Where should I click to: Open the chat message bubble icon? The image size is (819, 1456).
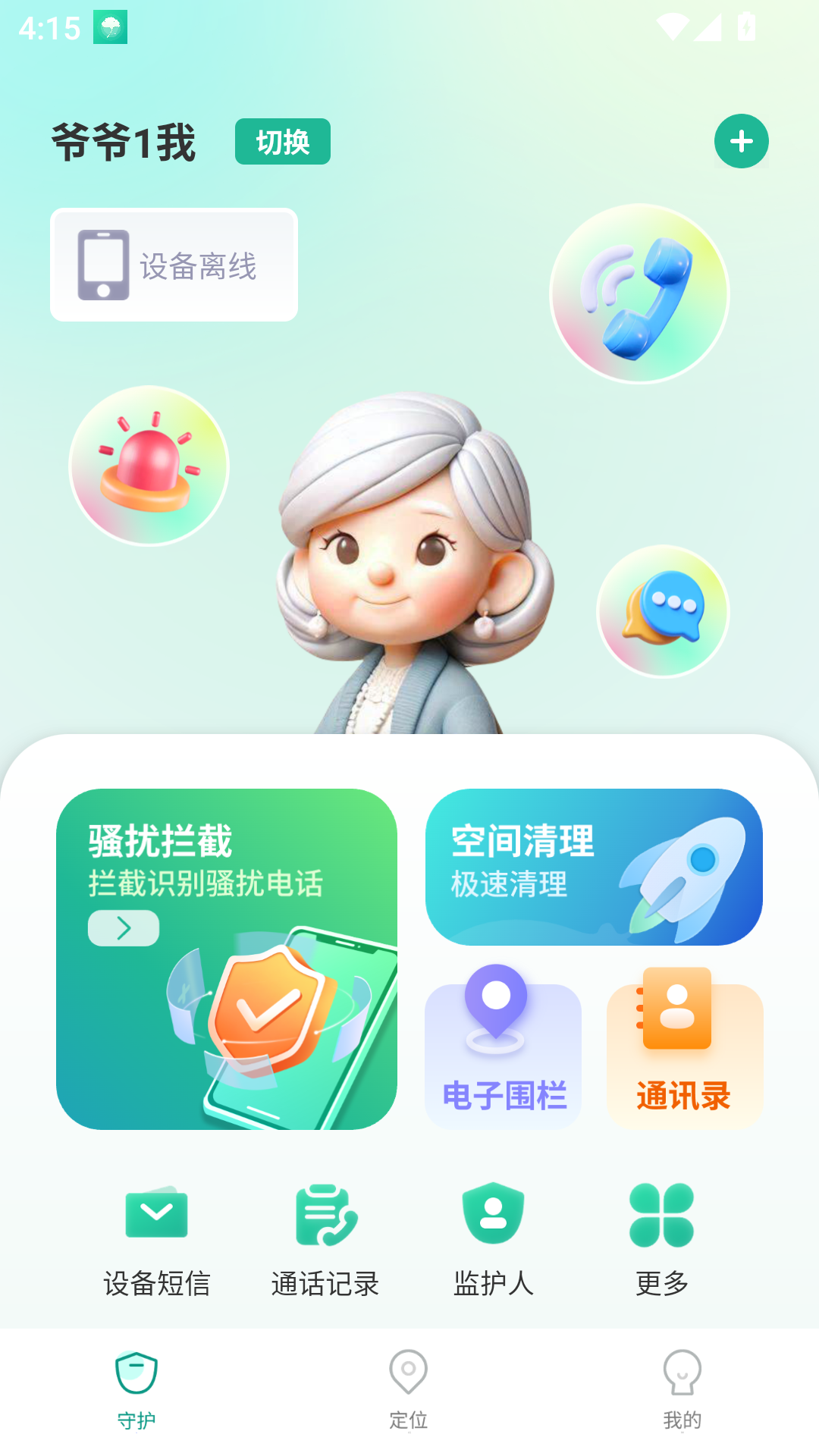click(x=663, y=610)
